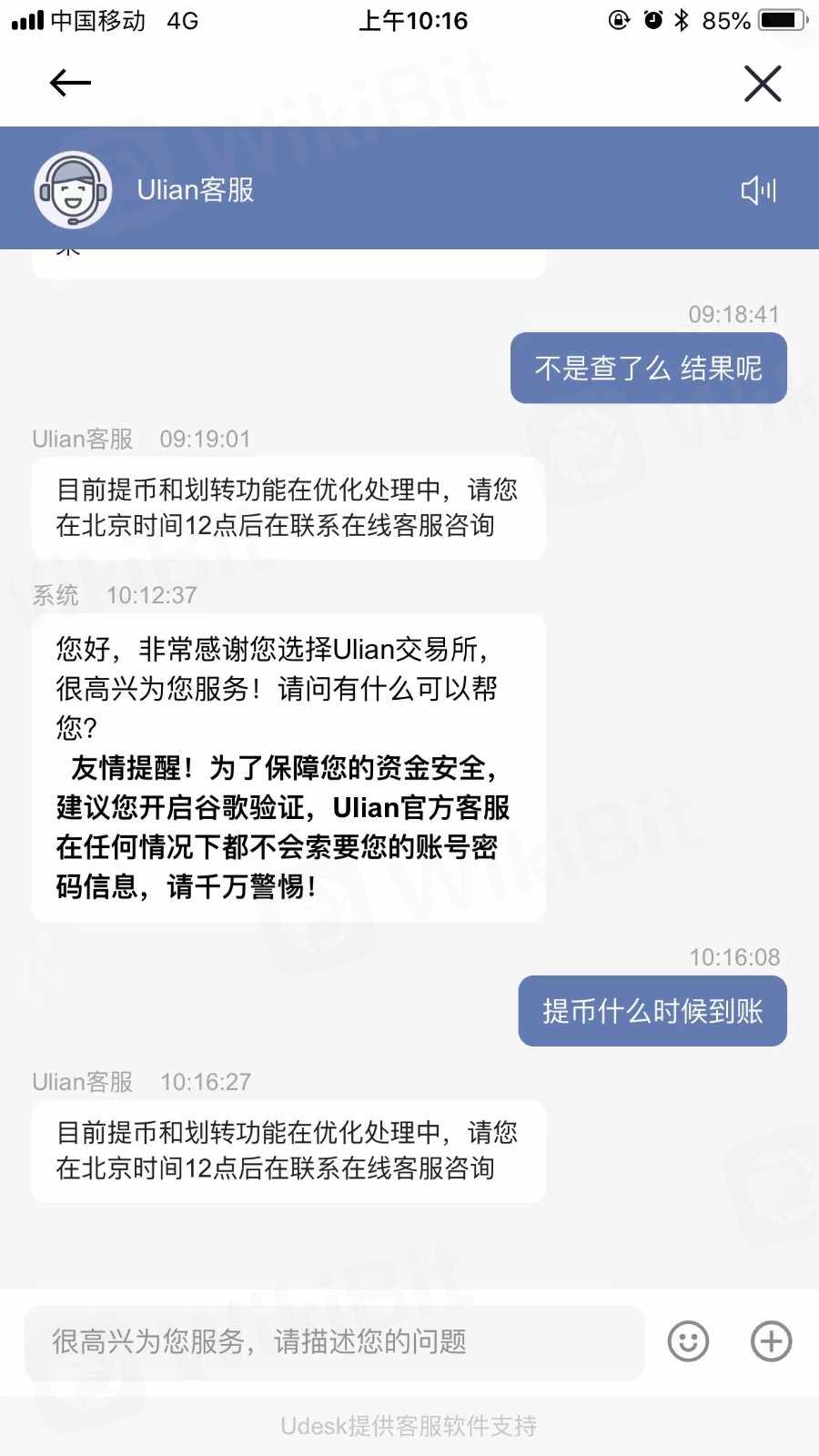Open the emoji picker
The image size is (819, 1456).
[x=688, y=1341]
